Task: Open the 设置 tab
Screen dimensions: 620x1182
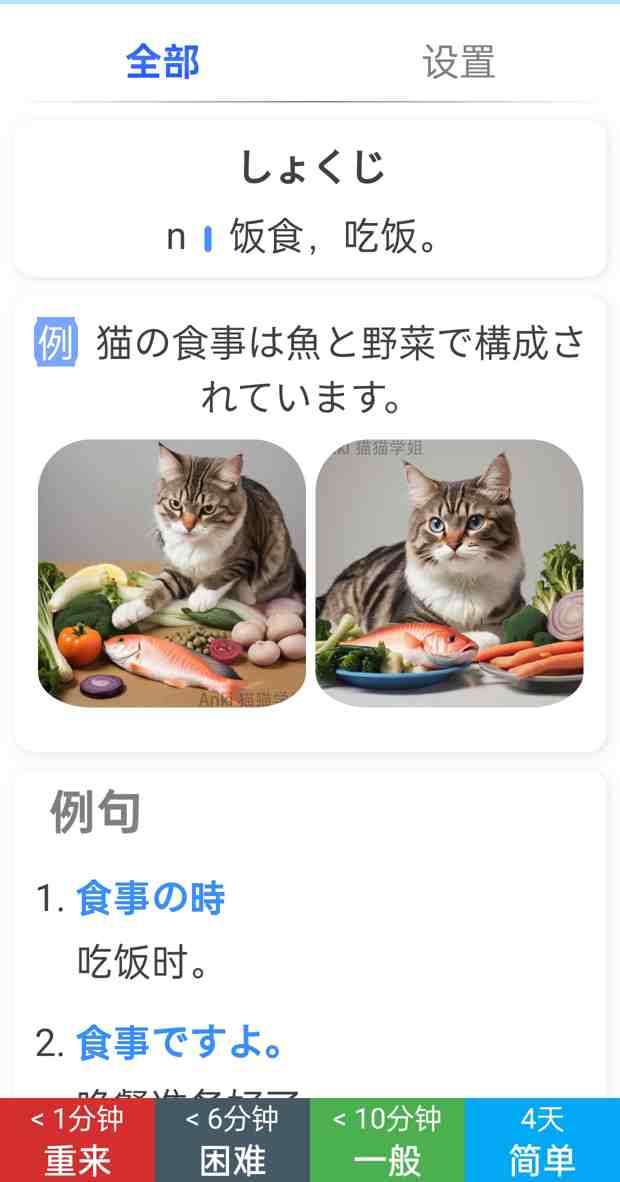Action: [458, 62]
